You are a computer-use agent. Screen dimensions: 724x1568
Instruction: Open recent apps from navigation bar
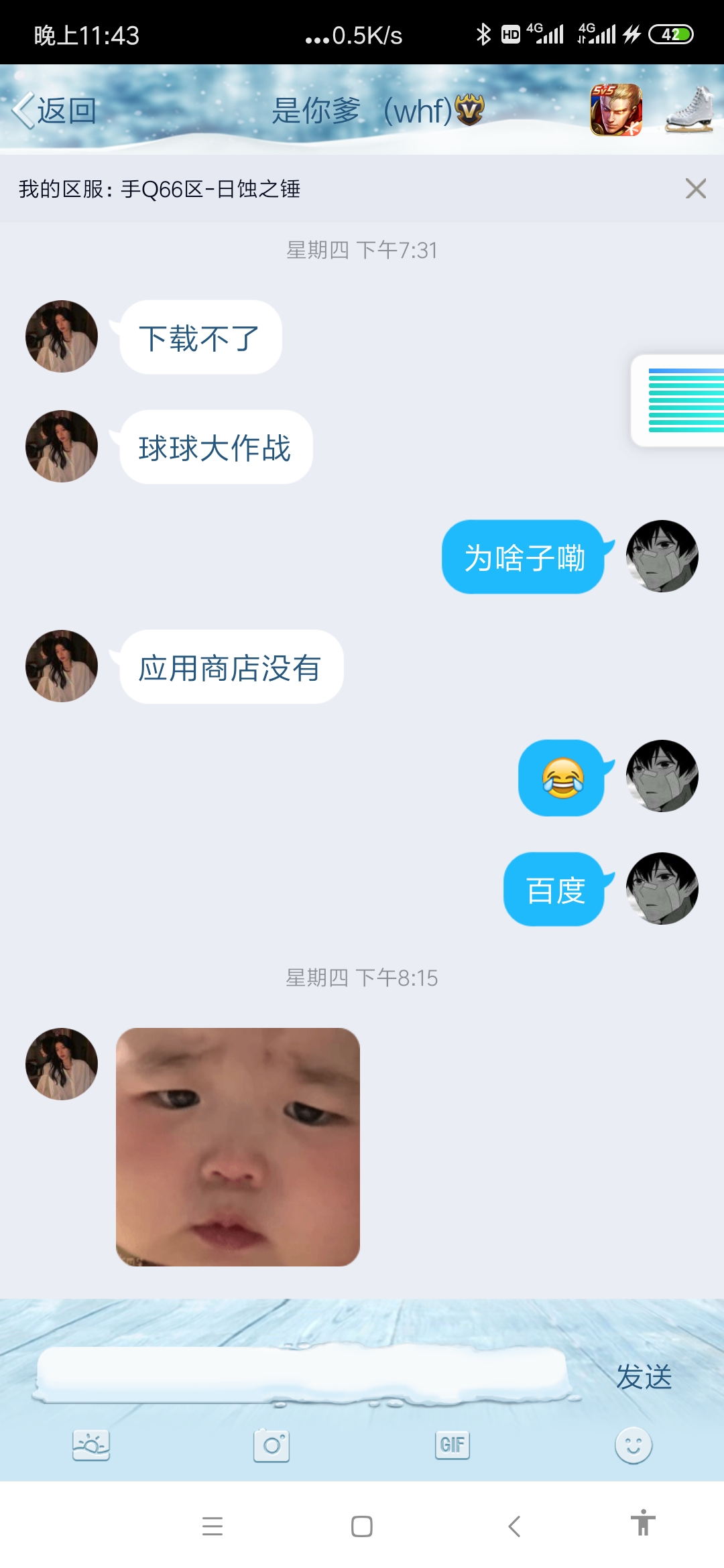point(213,1526)
